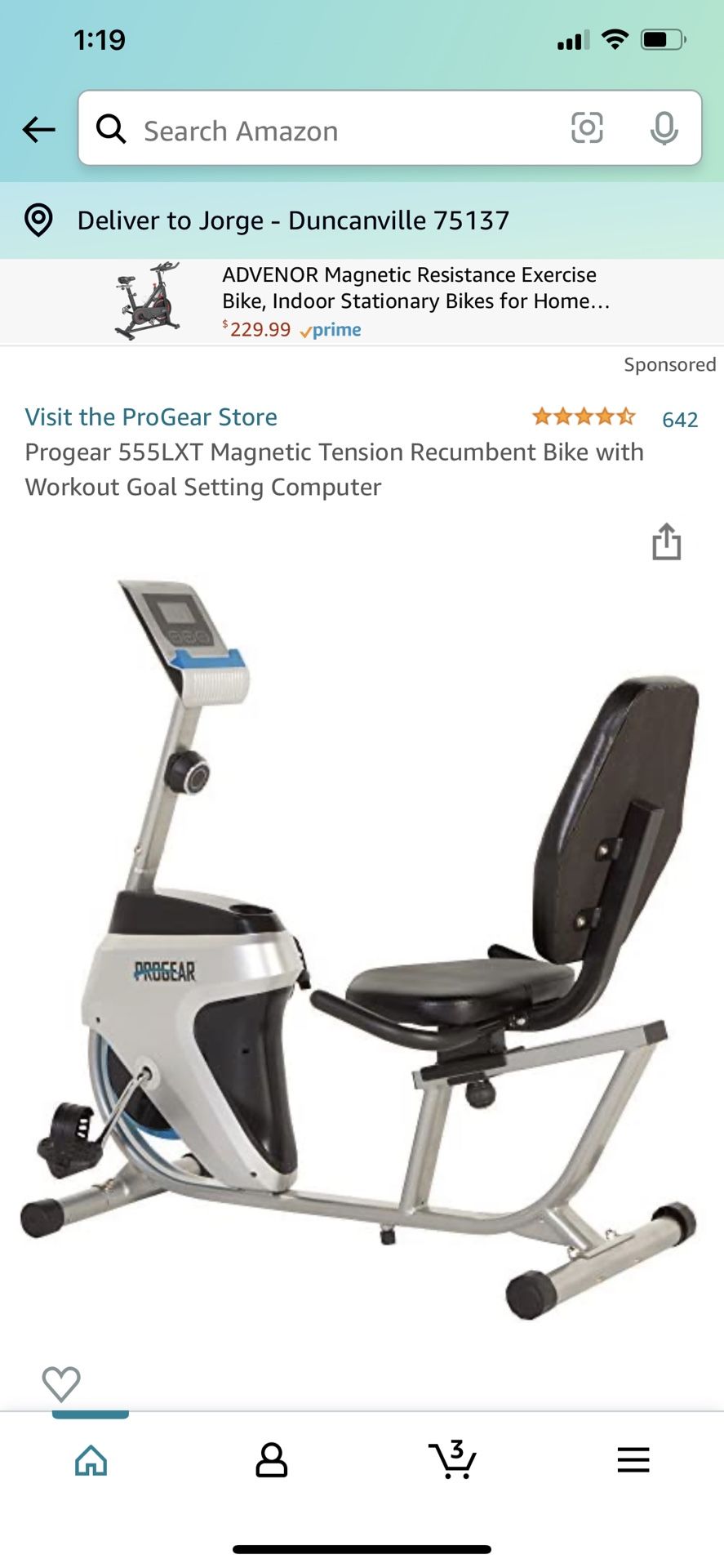View the 642 customer ratings
The height and width of the screenshot is (1568, 724).
(680, 420)
